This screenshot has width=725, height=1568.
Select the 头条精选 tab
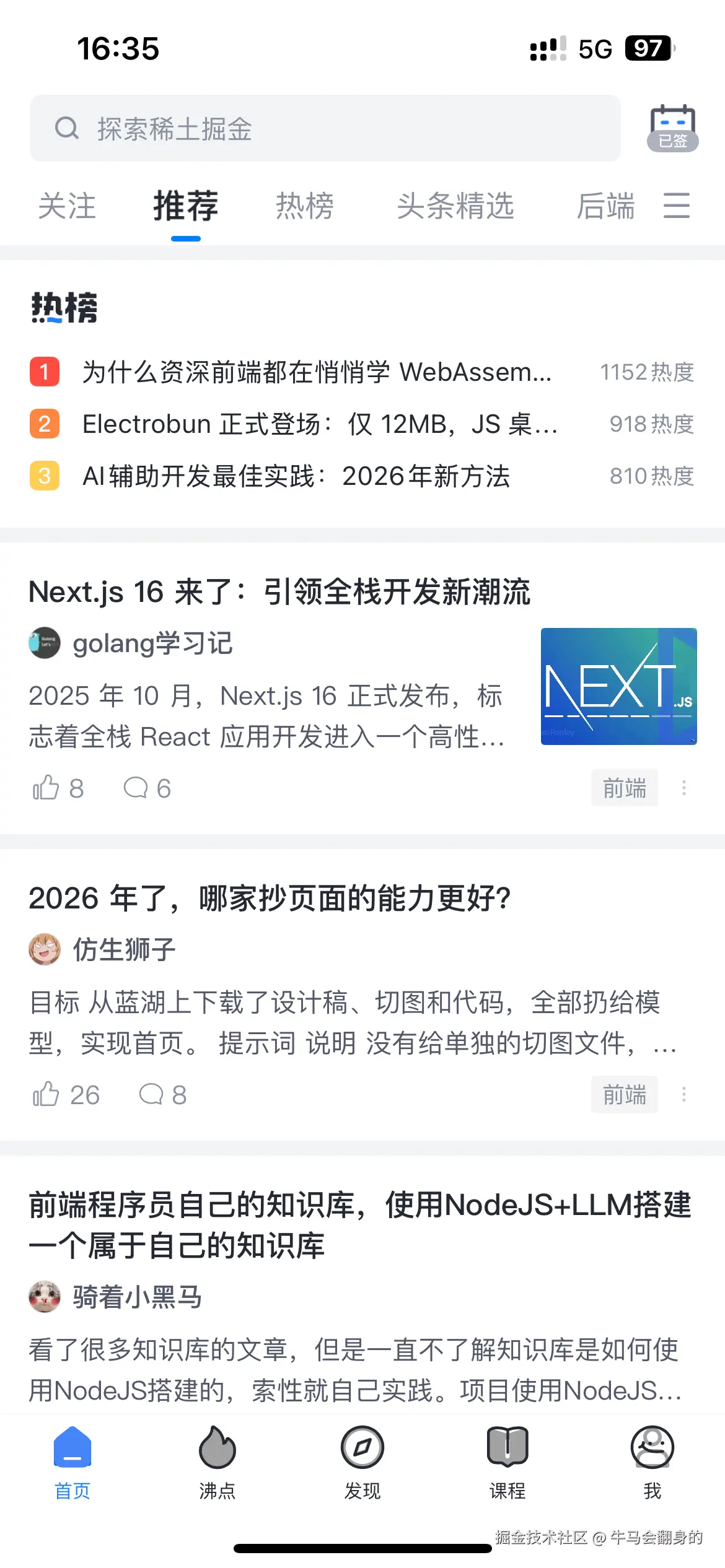tap(457, 206)
